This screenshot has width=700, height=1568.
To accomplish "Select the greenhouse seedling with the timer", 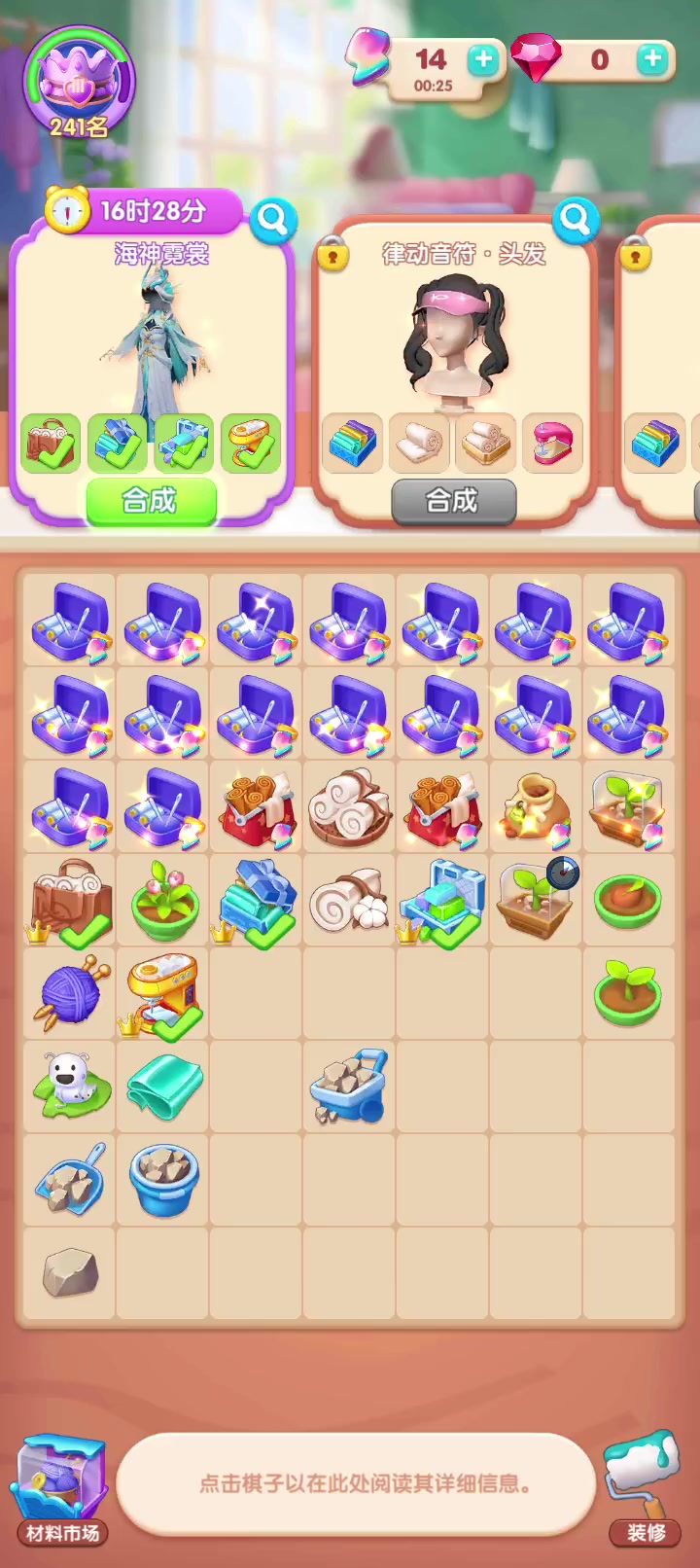I will 537,899.
